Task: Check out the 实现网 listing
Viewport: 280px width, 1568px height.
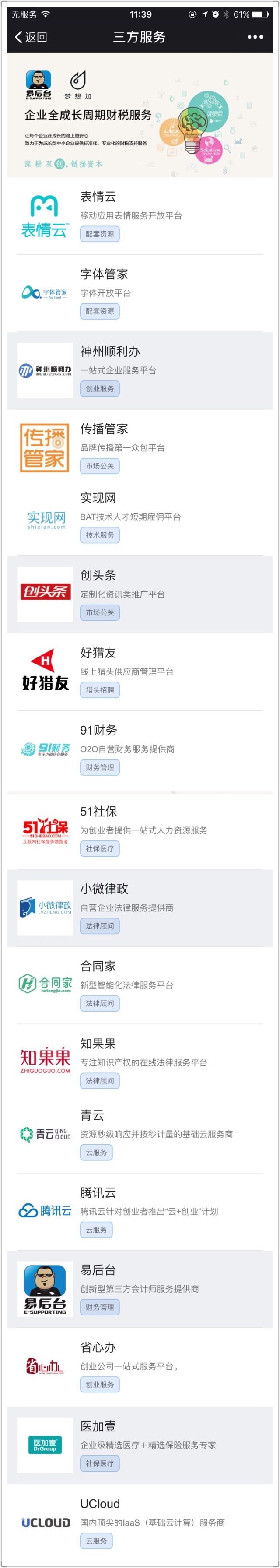Action: pos(140,517)
